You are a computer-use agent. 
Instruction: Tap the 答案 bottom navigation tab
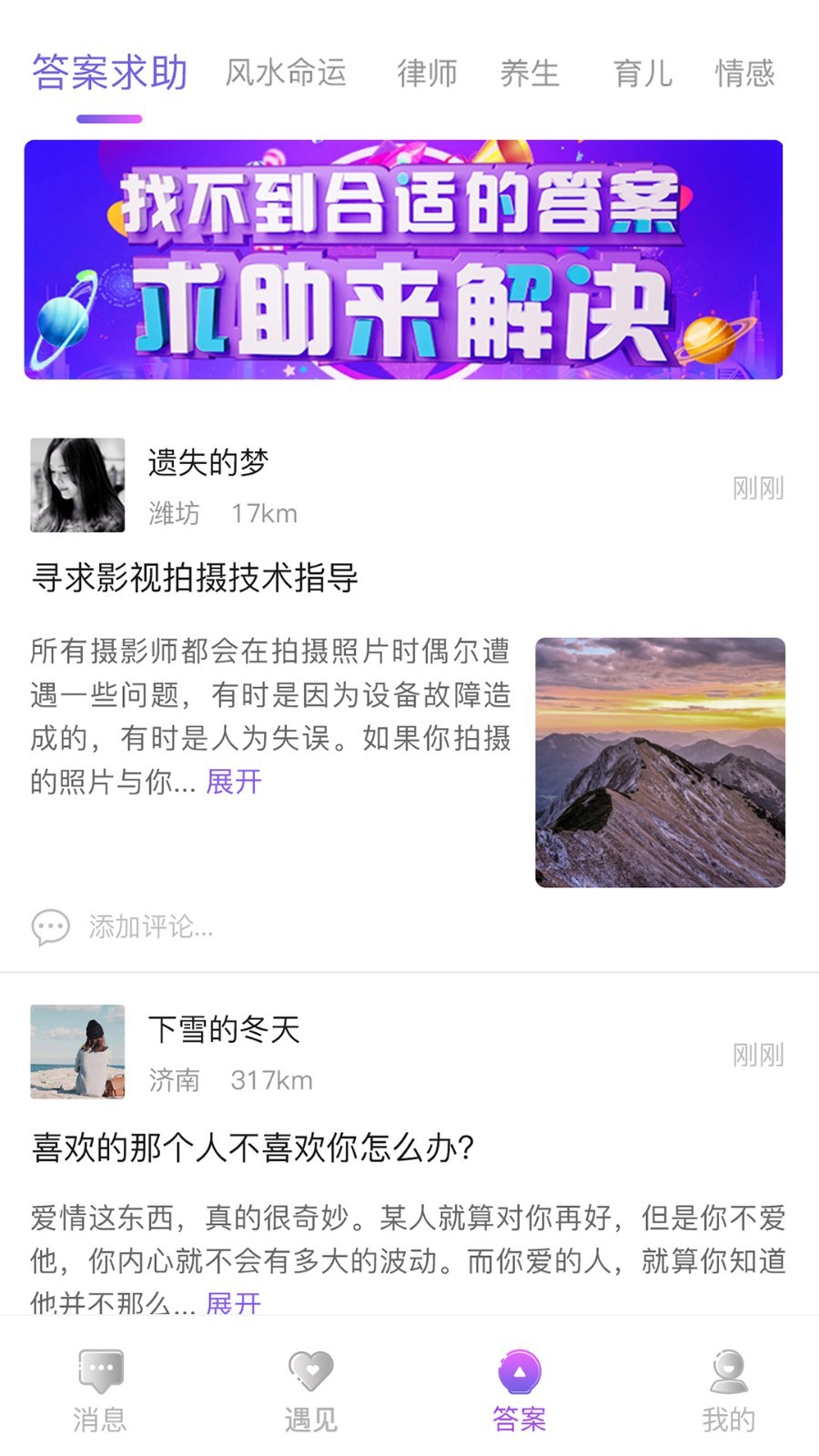click(520, 1390)
